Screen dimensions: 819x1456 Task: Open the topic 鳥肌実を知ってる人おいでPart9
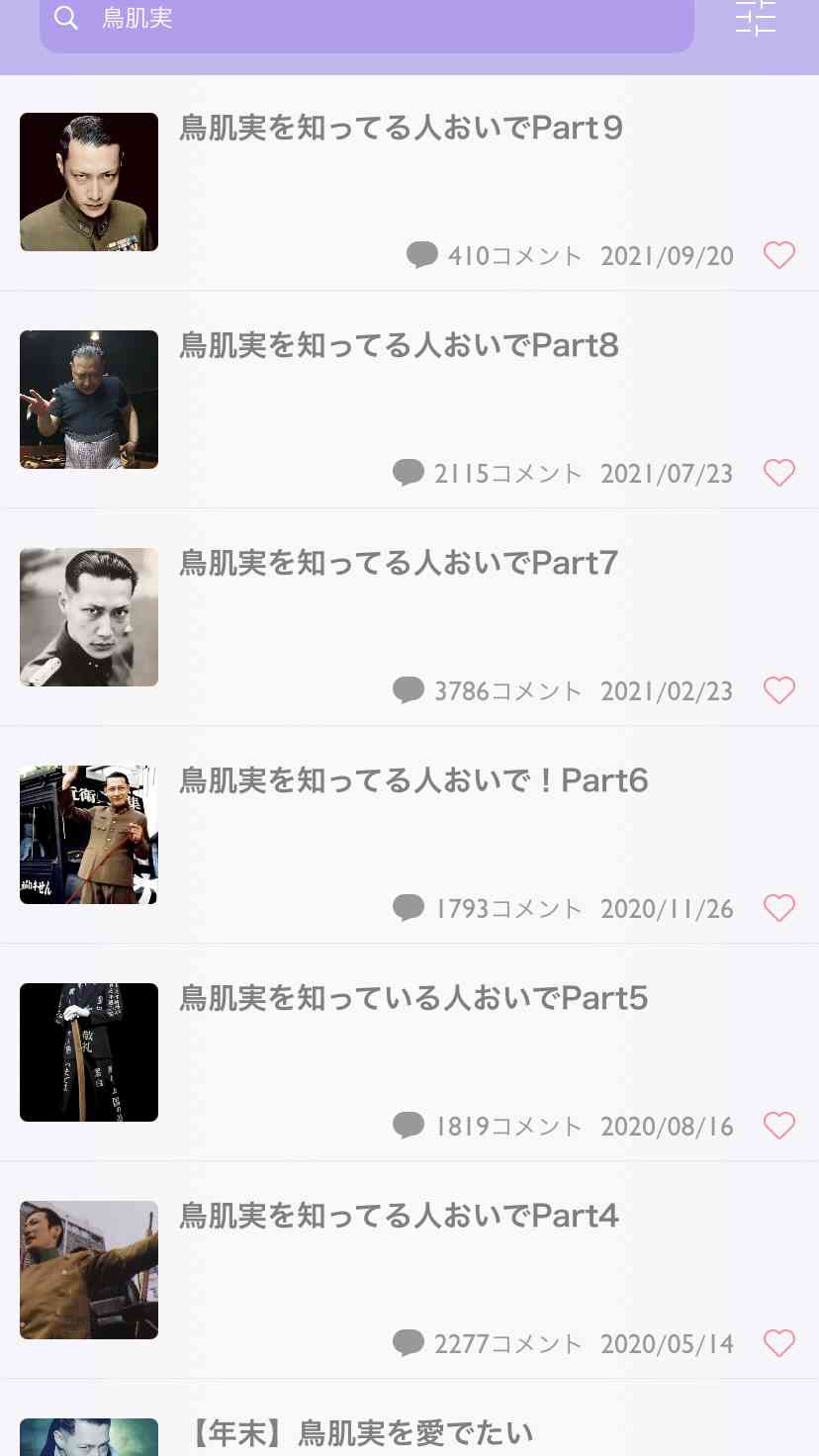(x=409, y=183)
